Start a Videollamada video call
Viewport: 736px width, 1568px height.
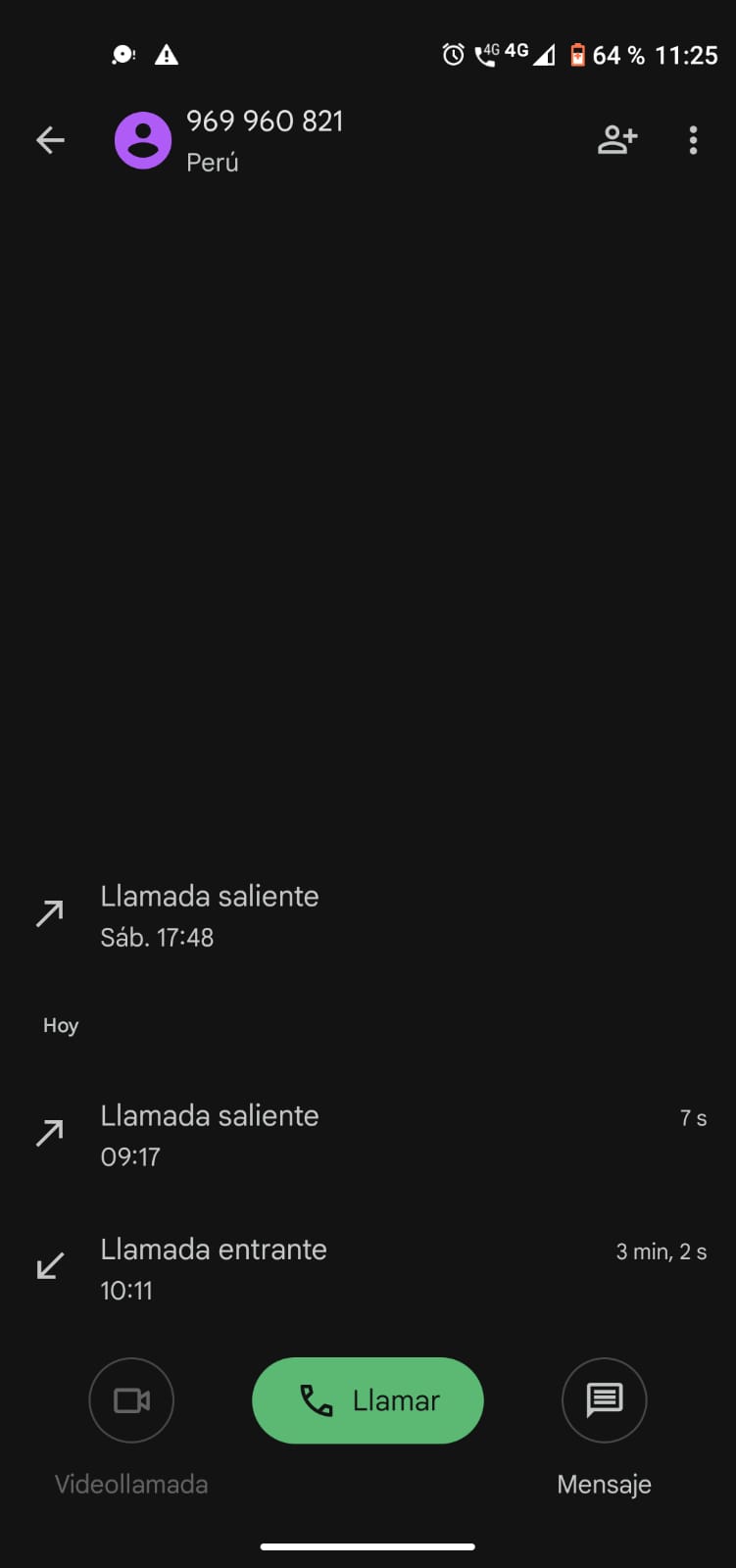[131, 1400]
